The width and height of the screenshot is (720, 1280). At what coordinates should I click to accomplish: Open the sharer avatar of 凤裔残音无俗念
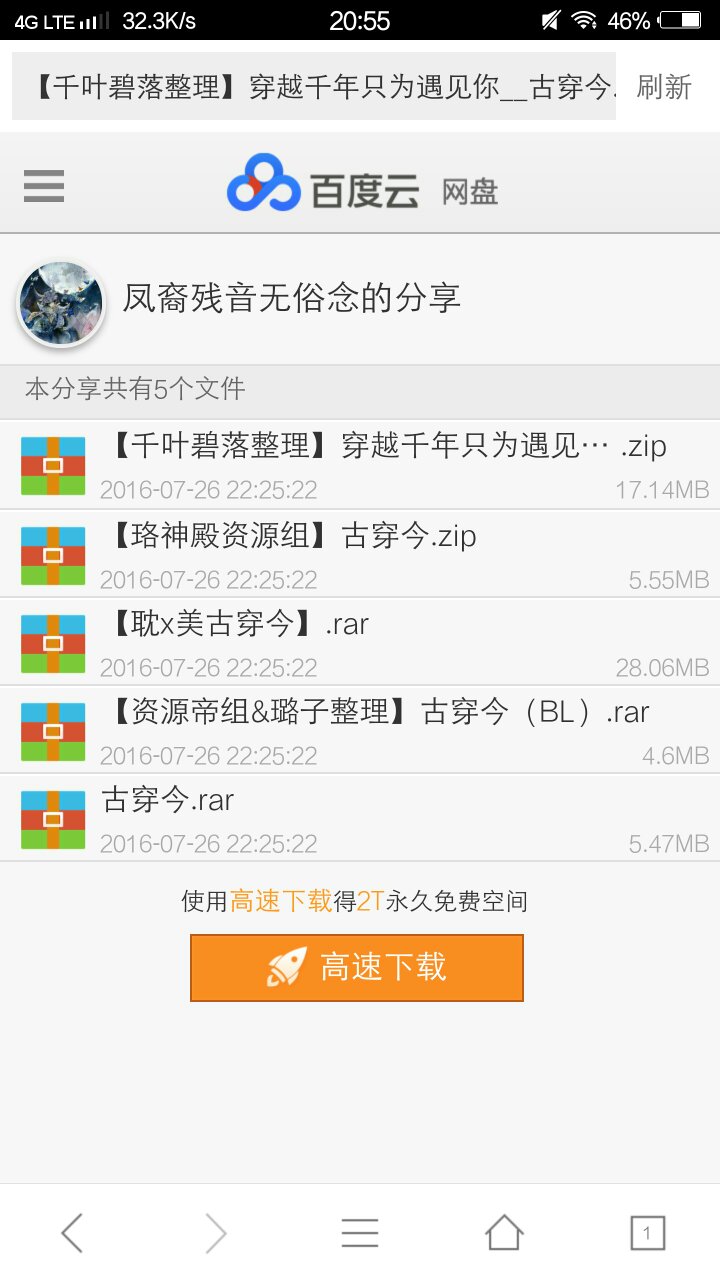[x=61, y=304]
